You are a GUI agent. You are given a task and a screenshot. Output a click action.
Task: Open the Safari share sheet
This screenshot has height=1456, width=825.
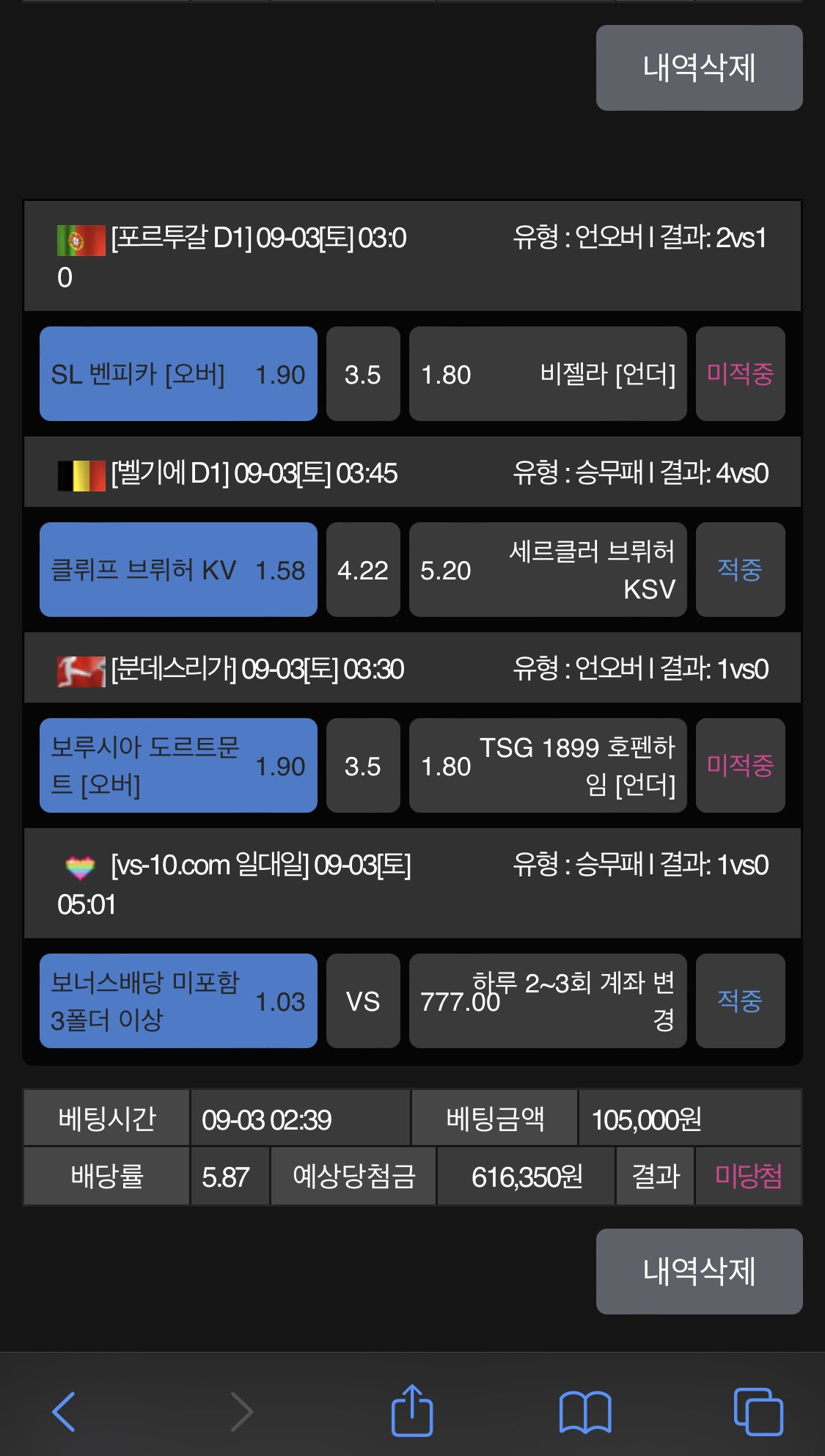pos(412,1409)
